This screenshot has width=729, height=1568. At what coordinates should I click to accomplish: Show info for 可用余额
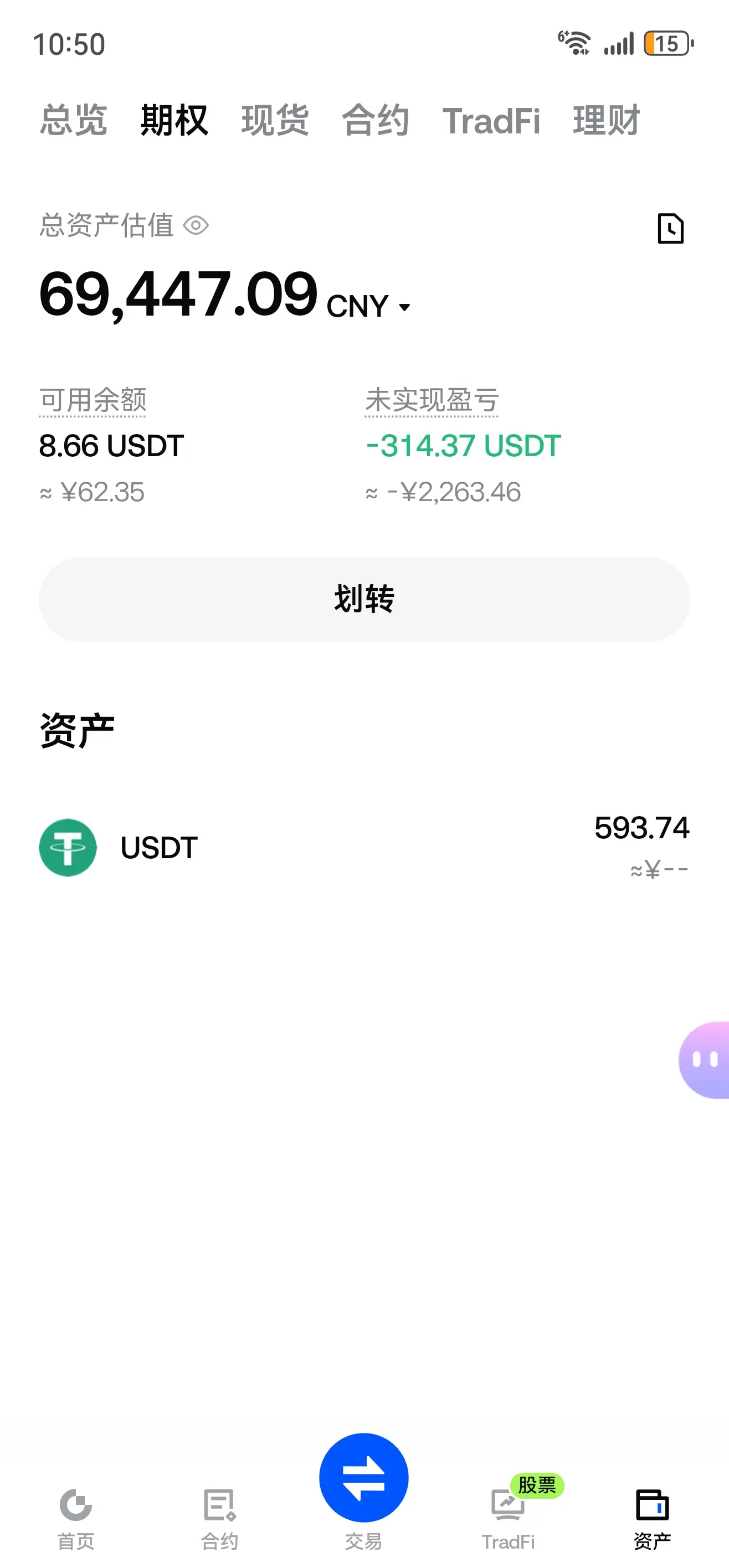pos(93,400)
